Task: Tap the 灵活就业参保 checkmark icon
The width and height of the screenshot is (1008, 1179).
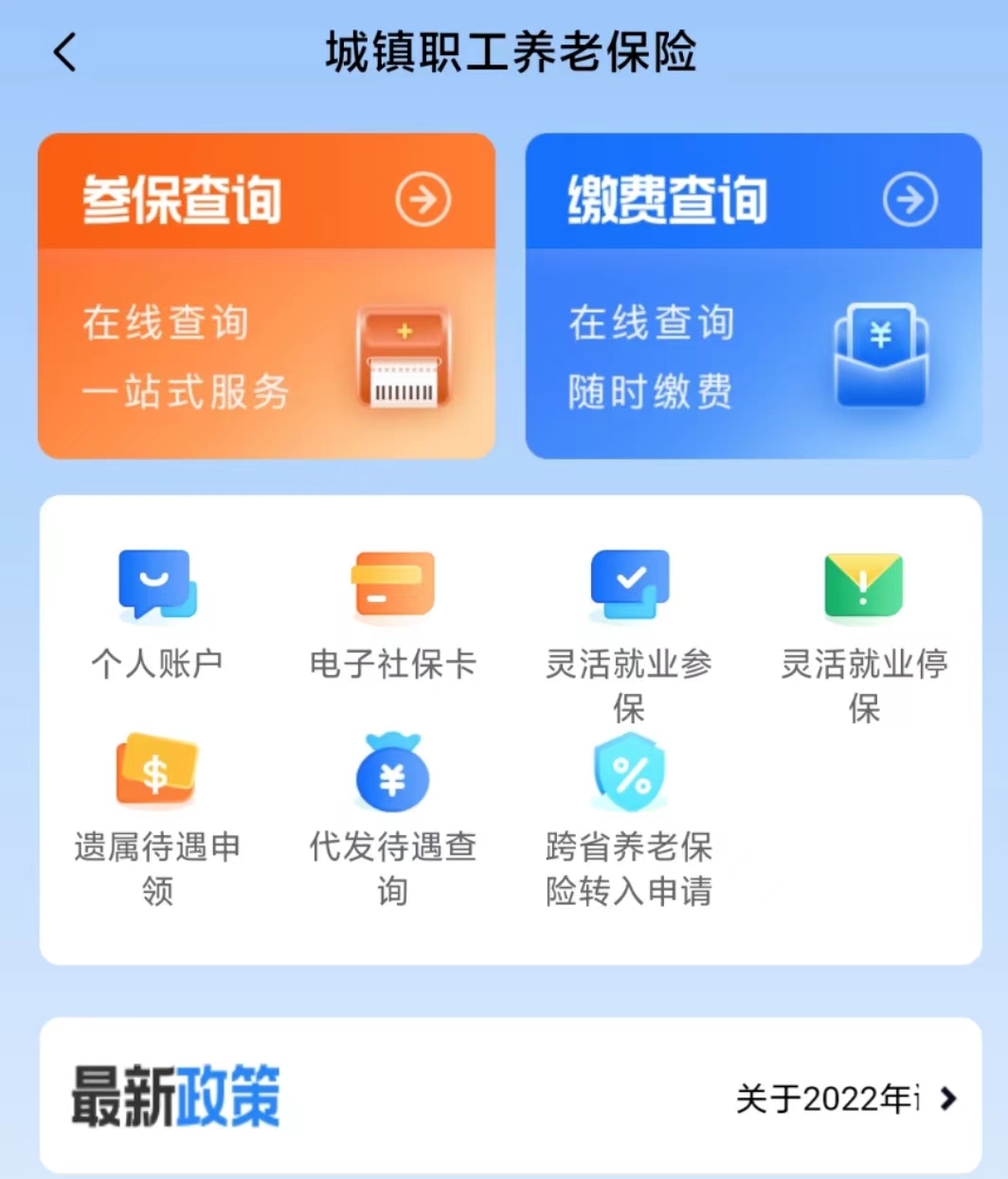Action: [x=628, y=583]
